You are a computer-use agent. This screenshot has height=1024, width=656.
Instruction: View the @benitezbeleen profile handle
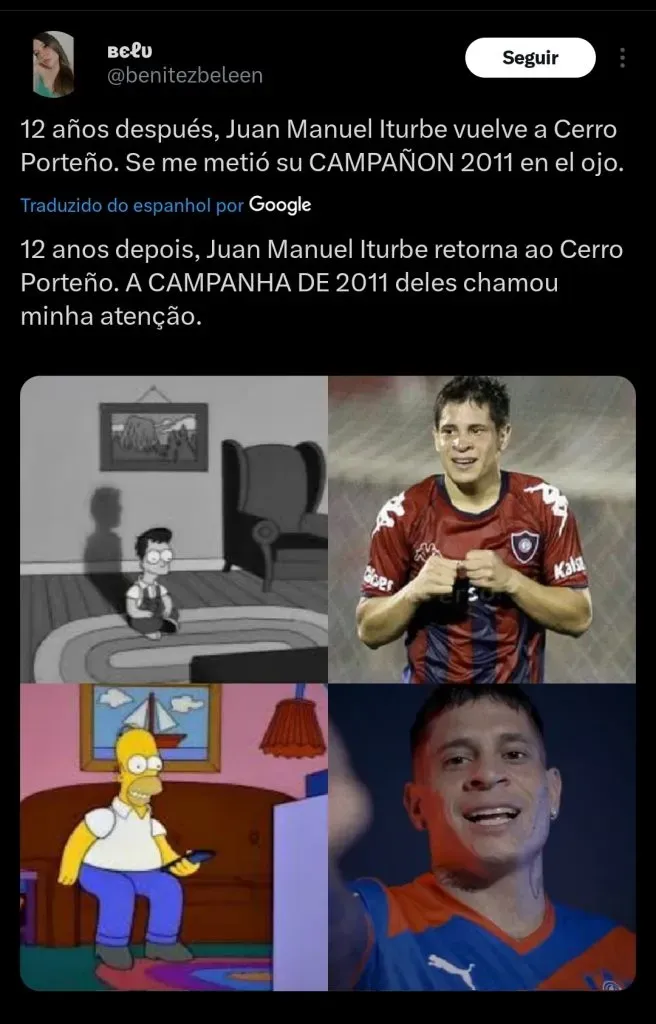184,75
